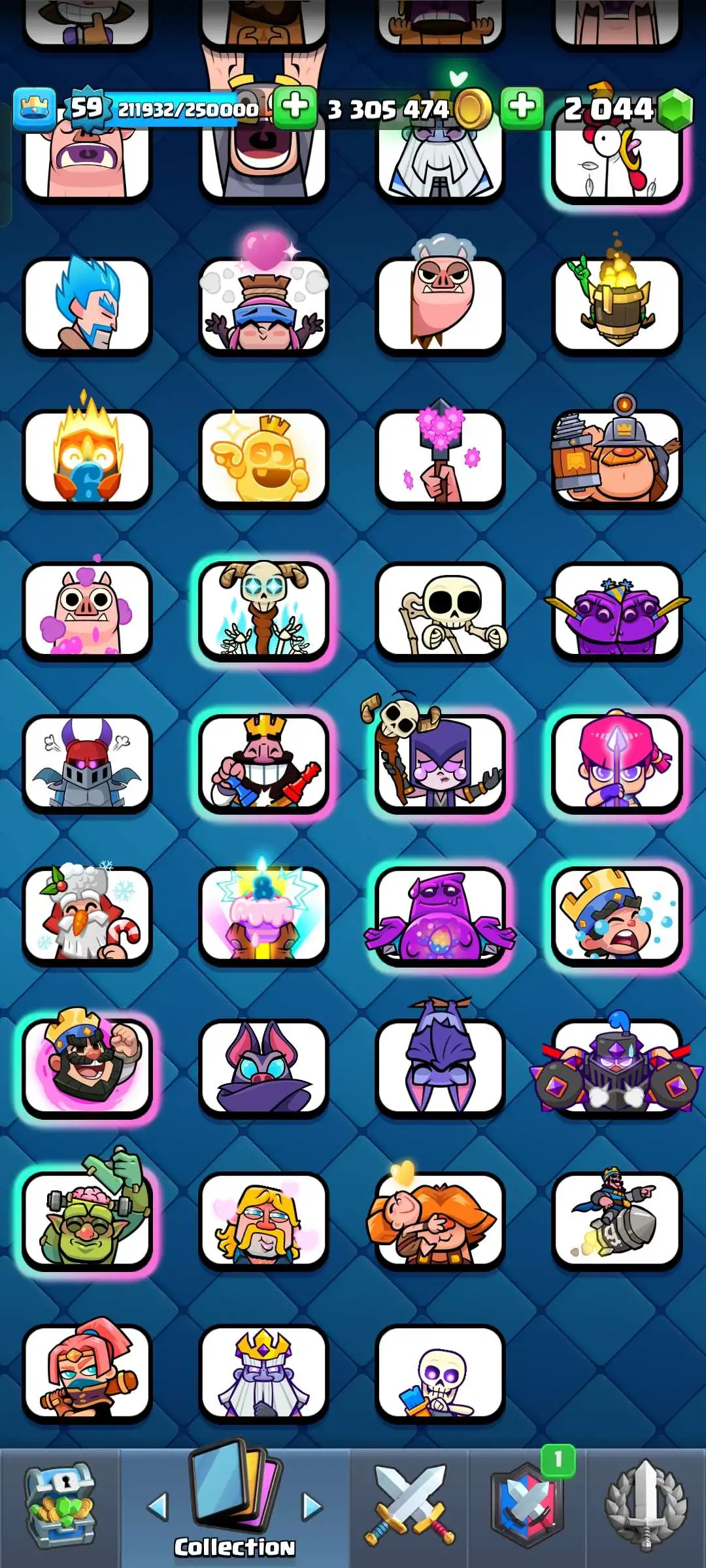Select the skull skeleton emote with bony arms
This screenshot has height=1568, width=706.
tap(440, 612)
